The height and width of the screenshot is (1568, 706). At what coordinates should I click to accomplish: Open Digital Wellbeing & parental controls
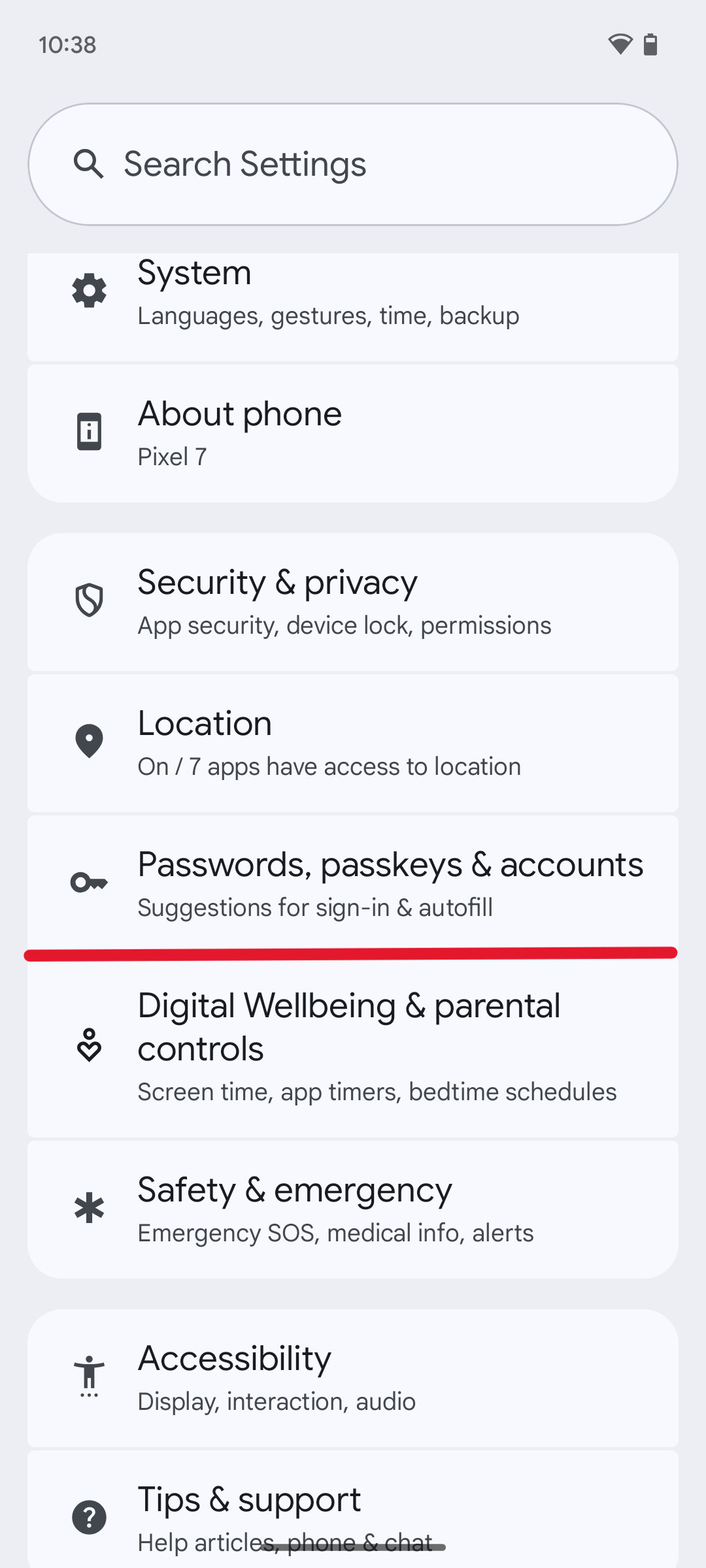point(353,1047)
